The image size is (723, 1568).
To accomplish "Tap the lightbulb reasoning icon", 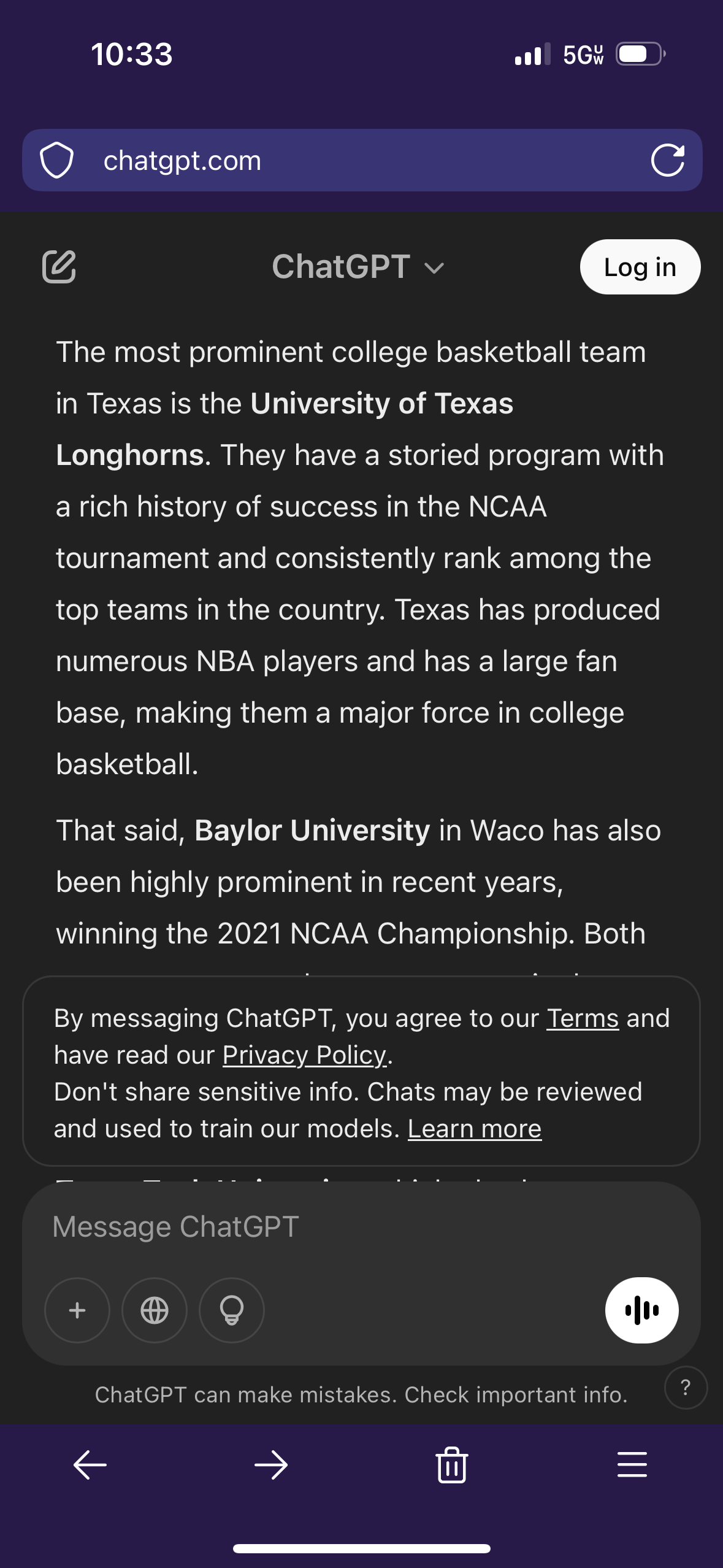I will coord(232,1310).
